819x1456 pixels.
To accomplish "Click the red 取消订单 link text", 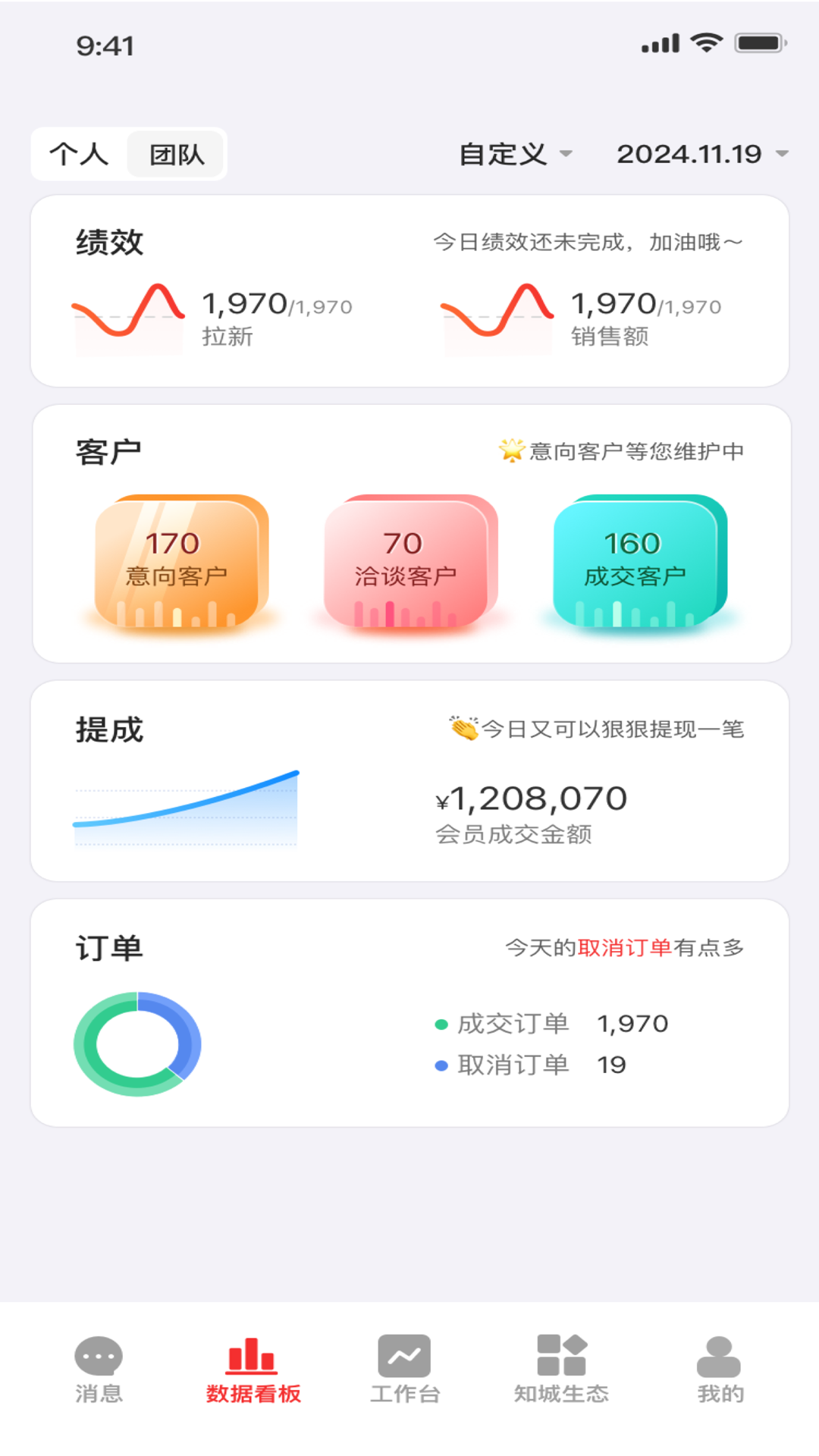I will (624, 947).
